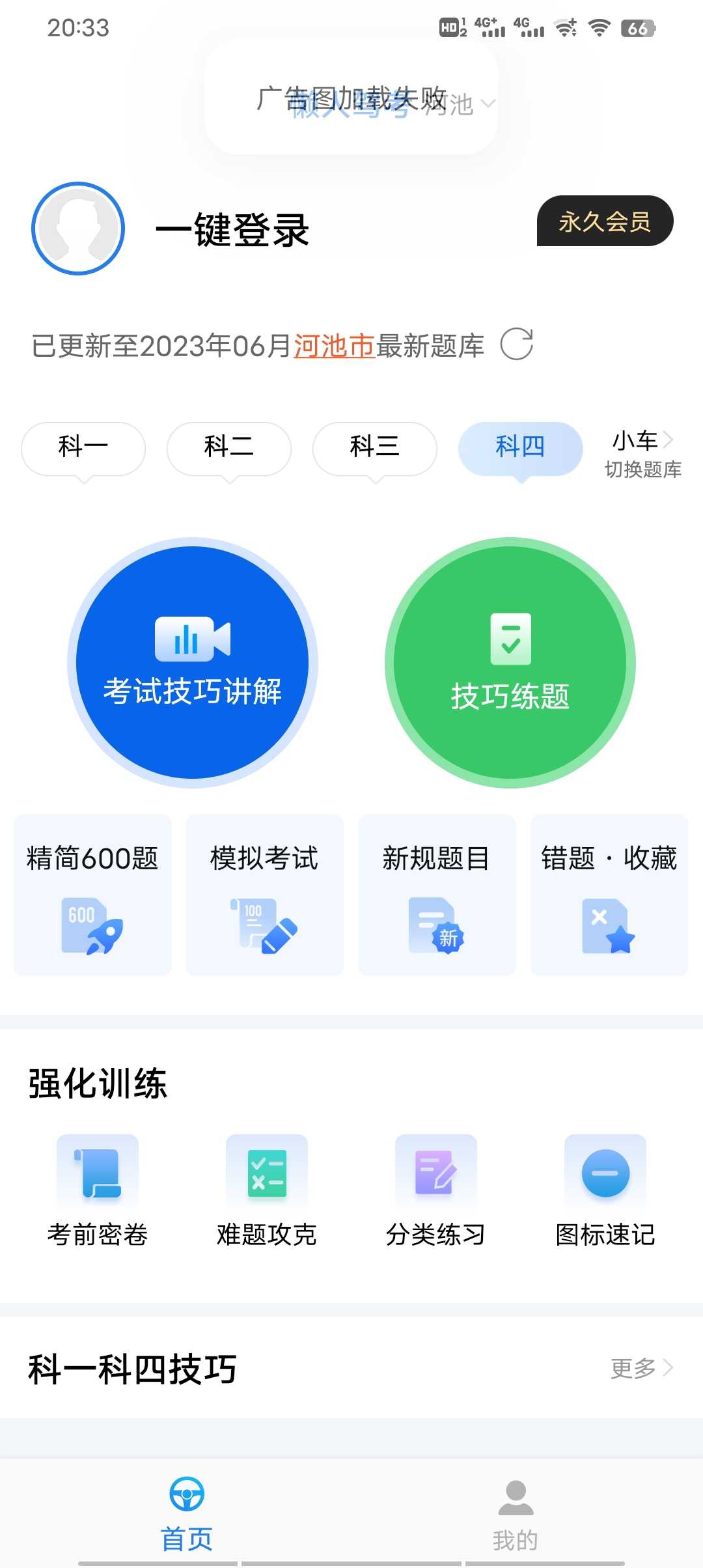The image size is (703, 1568).
Task: Switch to the 科一 tab
Action: coord(83,447)
